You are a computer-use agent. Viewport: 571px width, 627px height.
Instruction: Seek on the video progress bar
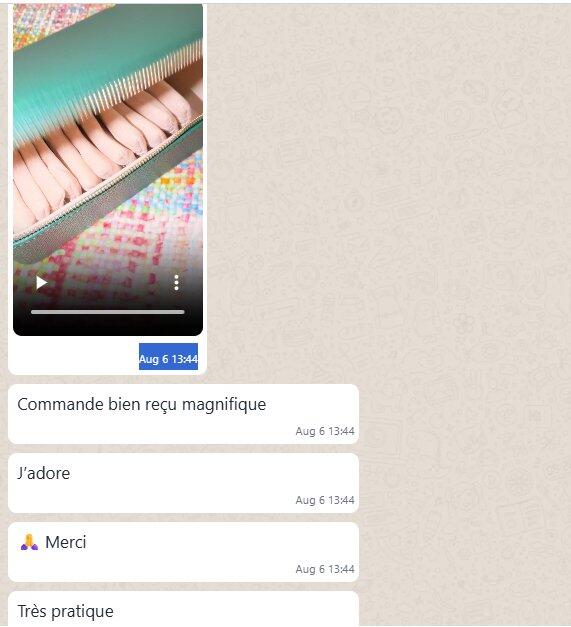click(108, 312)
